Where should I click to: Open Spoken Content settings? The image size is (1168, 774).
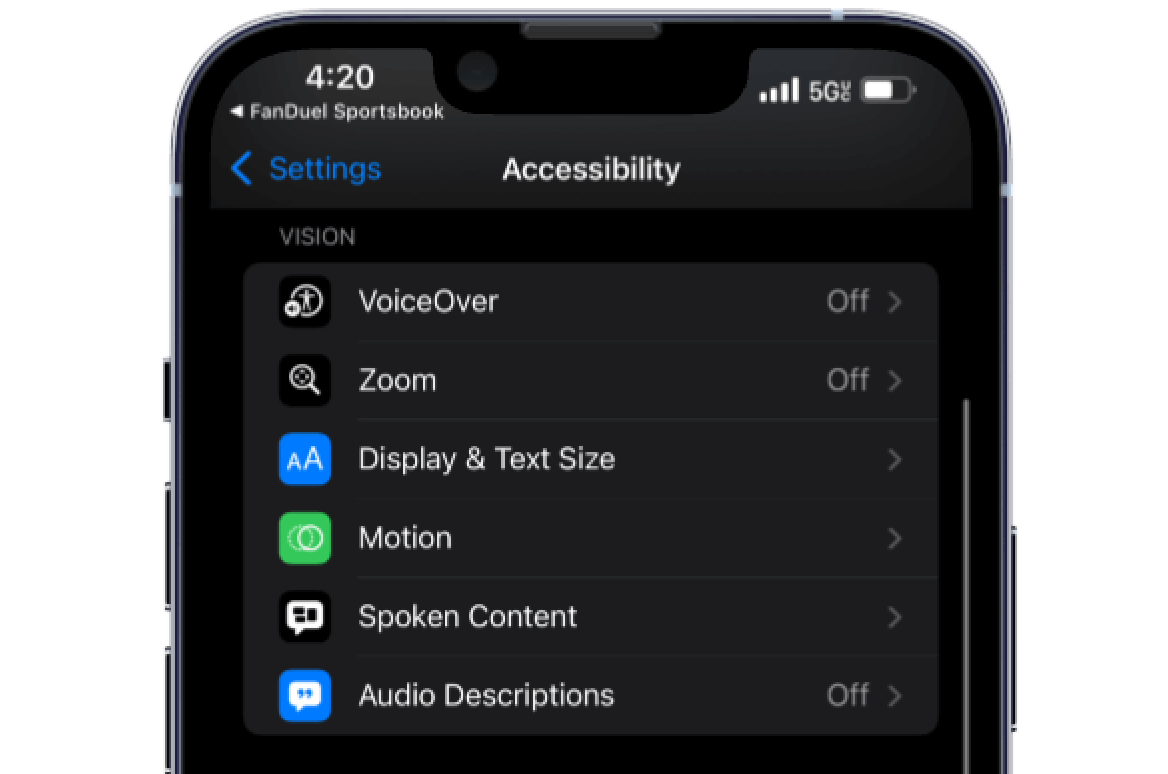(x=590, y=616)
